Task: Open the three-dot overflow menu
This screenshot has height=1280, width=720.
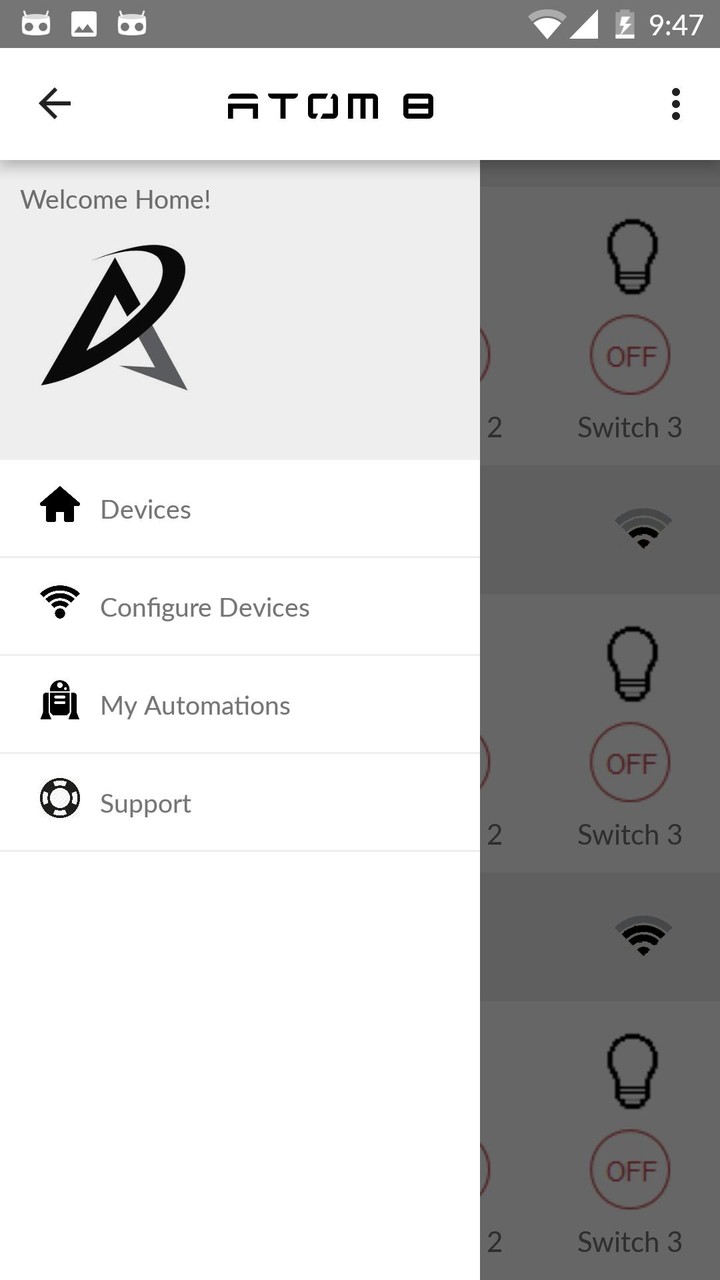Action: (676, 103)
